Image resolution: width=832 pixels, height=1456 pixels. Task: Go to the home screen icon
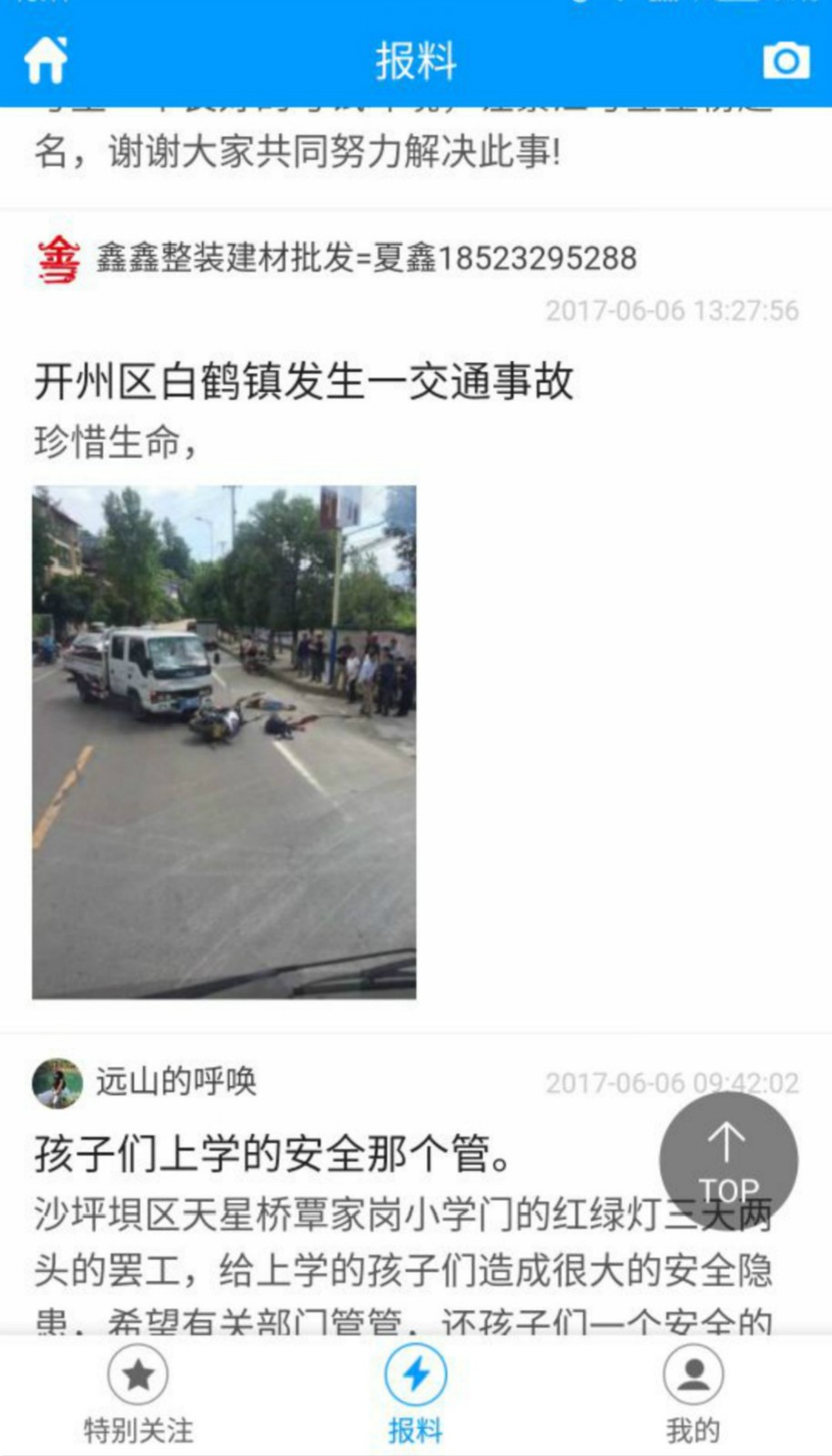pyautogui.click(x=46, y=60)
